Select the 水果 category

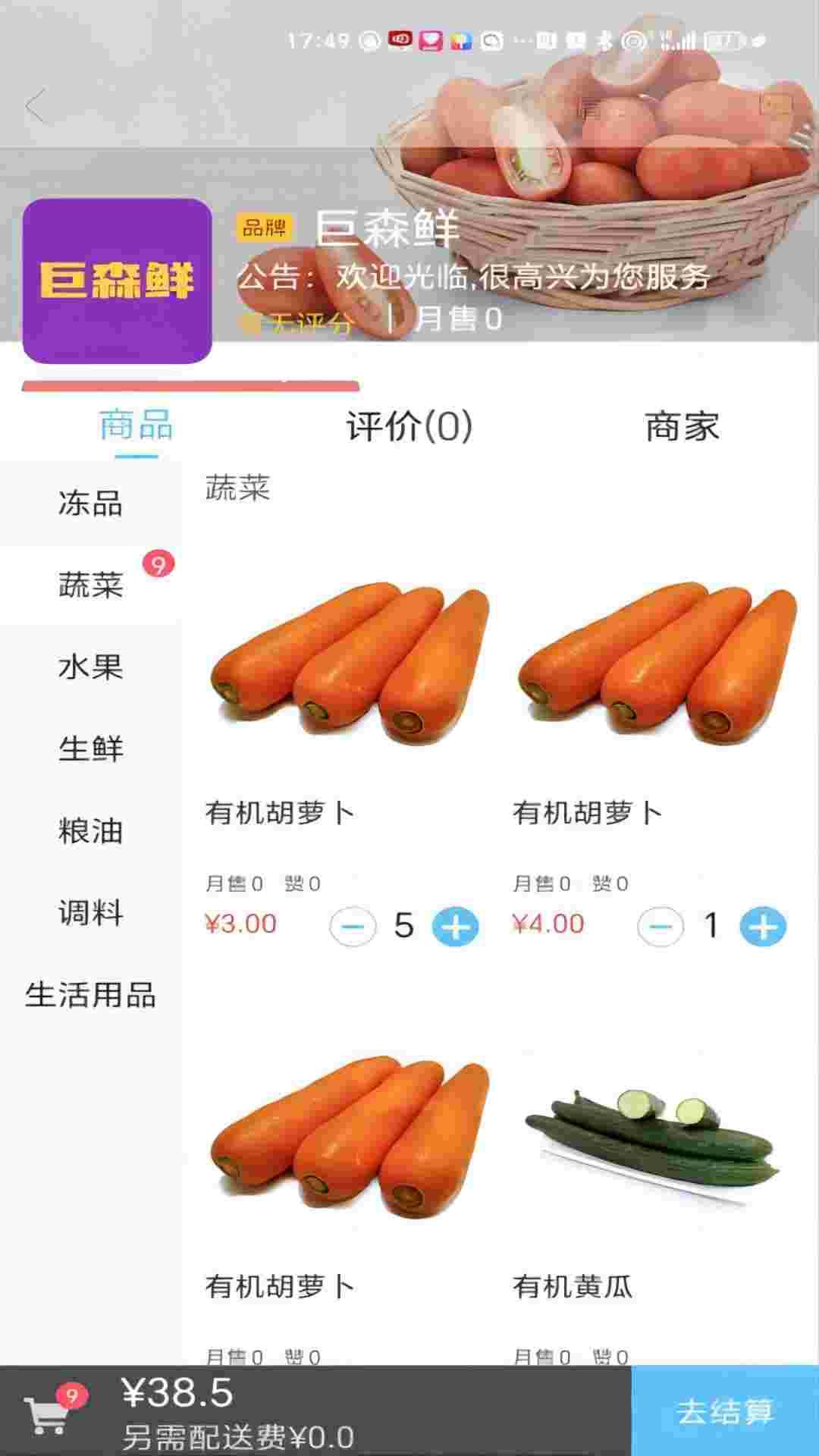90,667
